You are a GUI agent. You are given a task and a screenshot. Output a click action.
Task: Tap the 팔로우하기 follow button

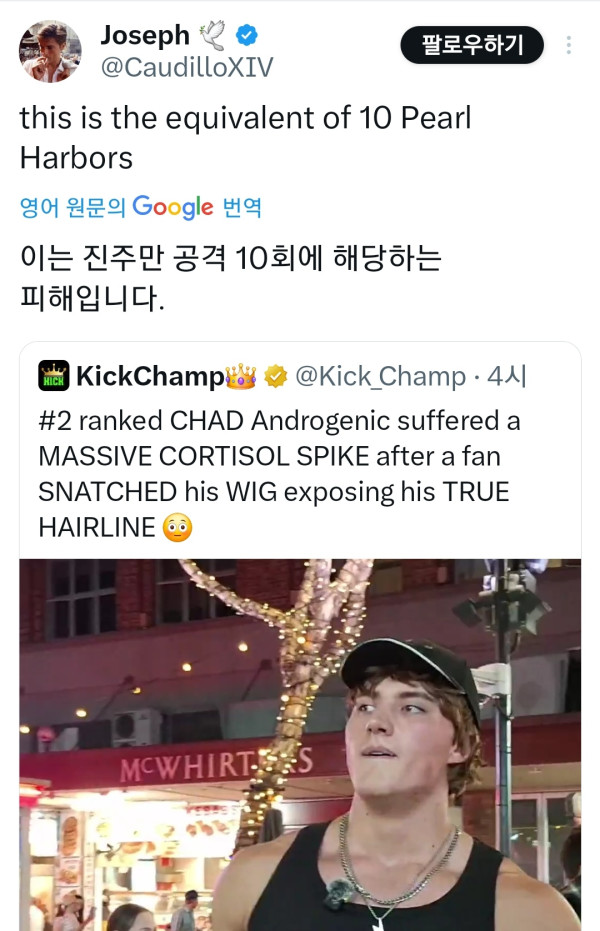(472, 45)
